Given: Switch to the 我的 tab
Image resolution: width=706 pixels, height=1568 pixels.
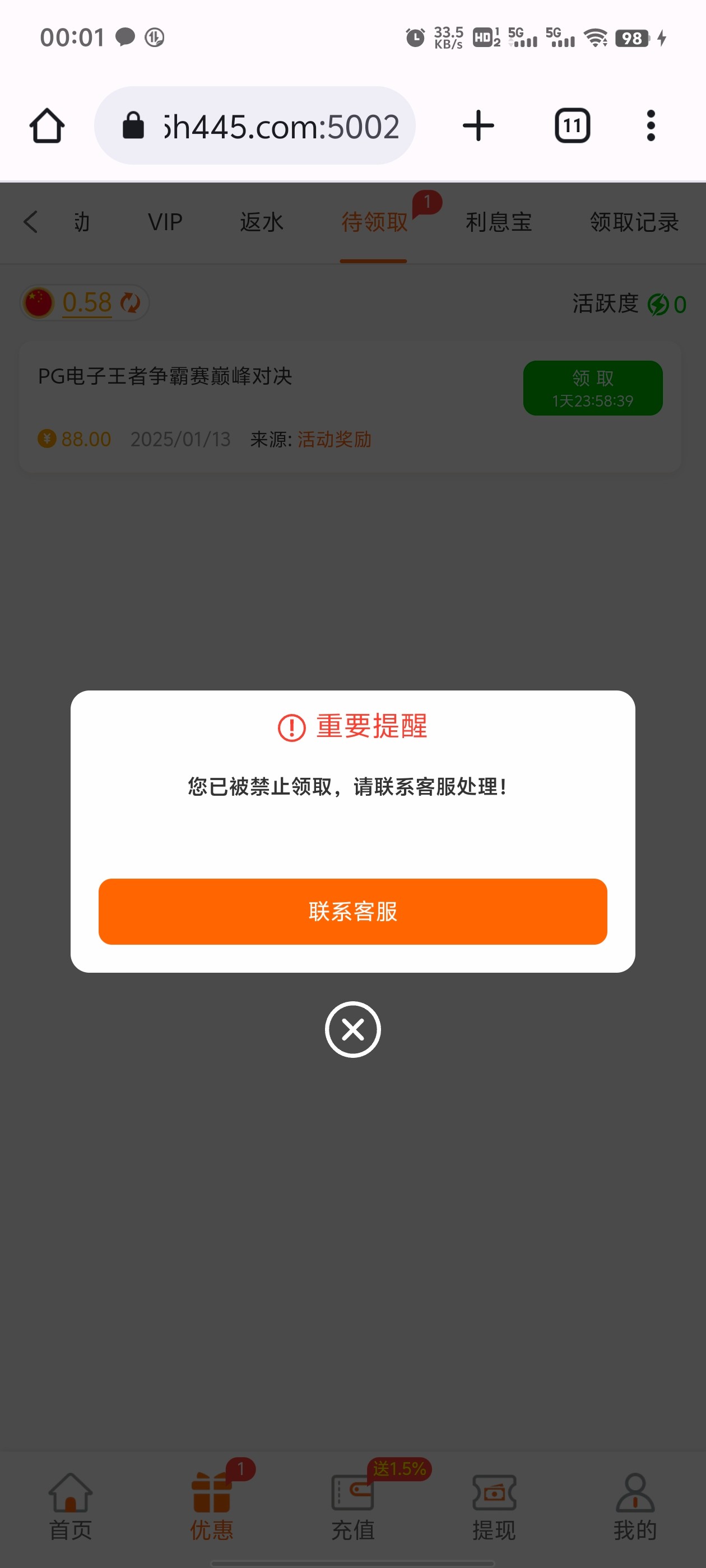Looking at the screenshot, I should tap(635, 1505).
